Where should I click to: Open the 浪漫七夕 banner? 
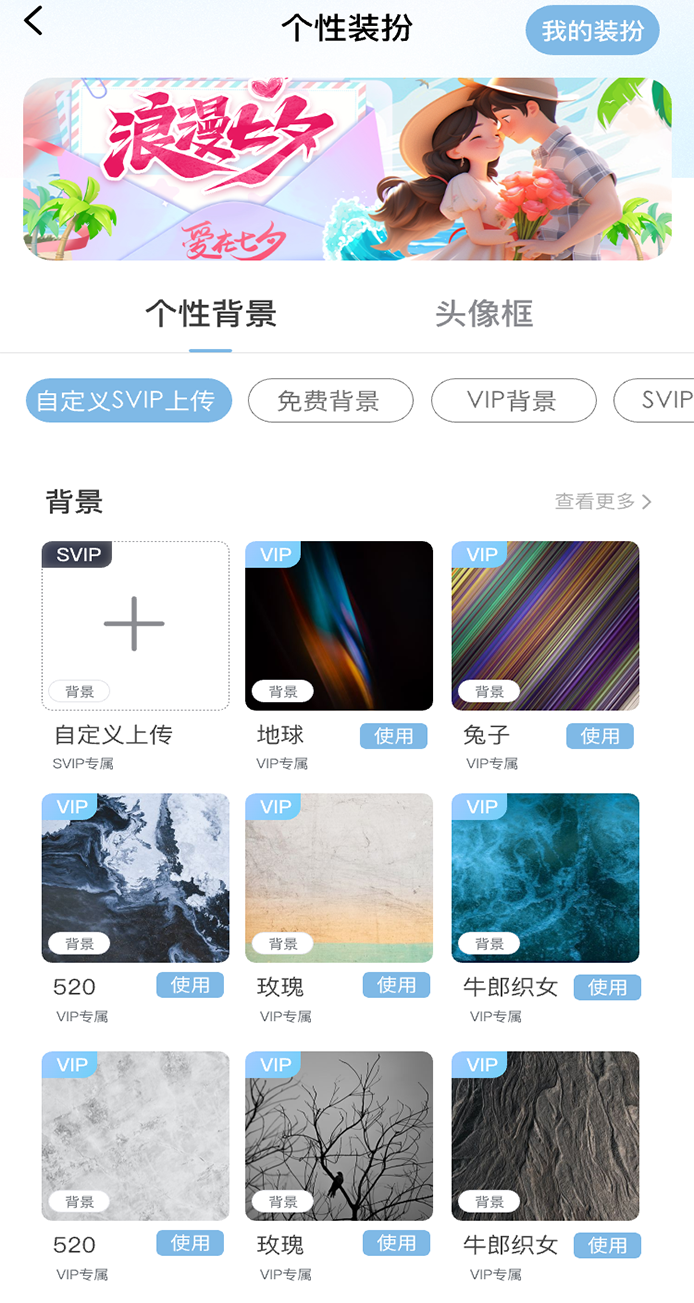tap(347, 169)
